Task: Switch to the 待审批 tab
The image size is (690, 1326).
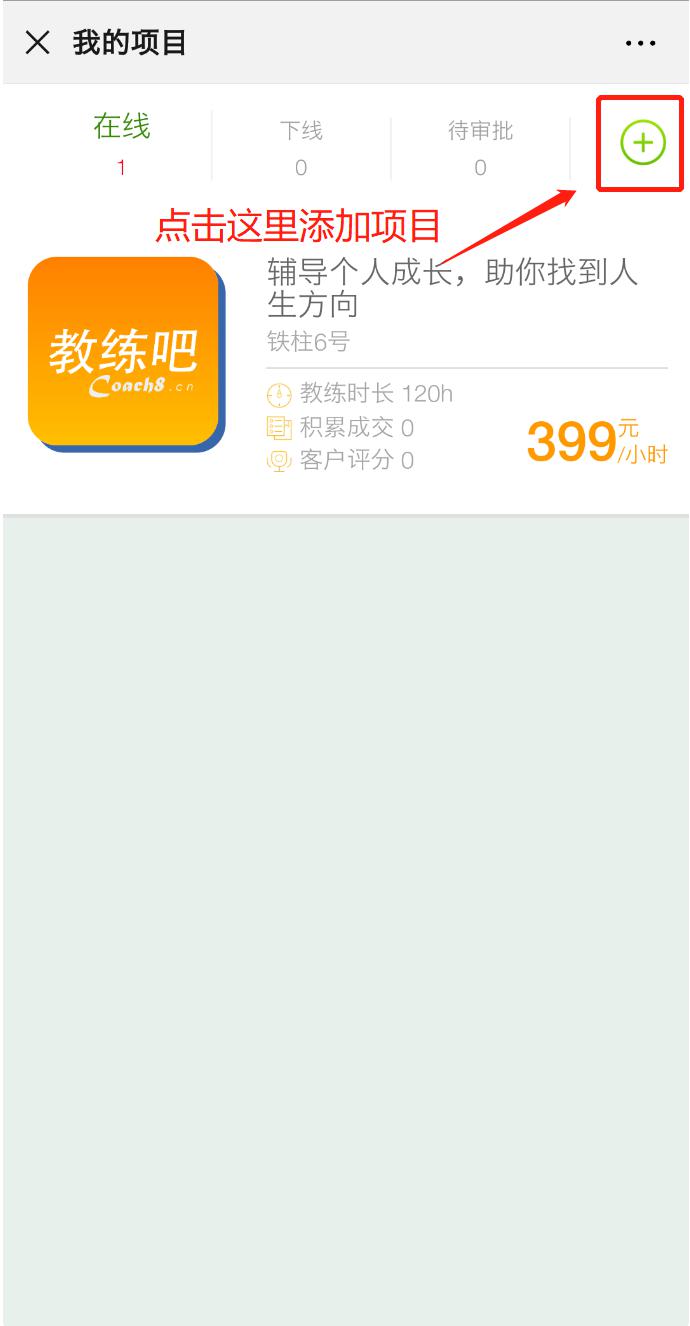Action: point(480,146)
